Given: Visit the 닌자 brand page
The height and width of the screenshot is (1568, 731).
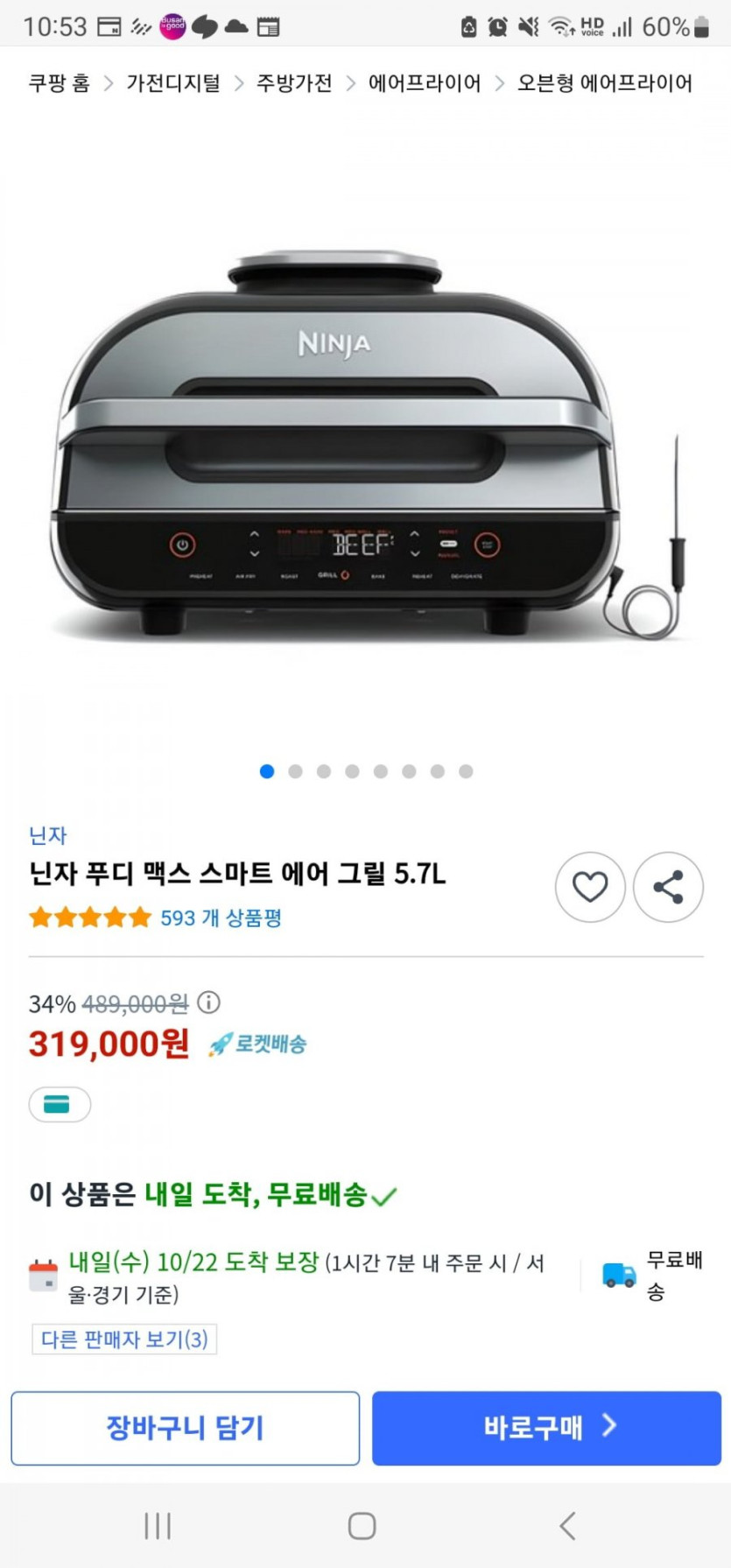Looking at the screenshot, I should tap(48, 835).
